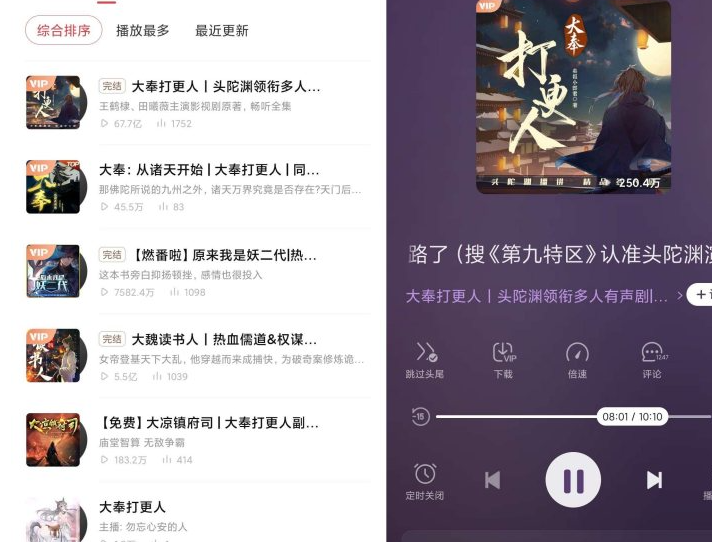Download the current episode
Image resolution: width=712 pixels, height=542 pixels.
click(503, 360)
